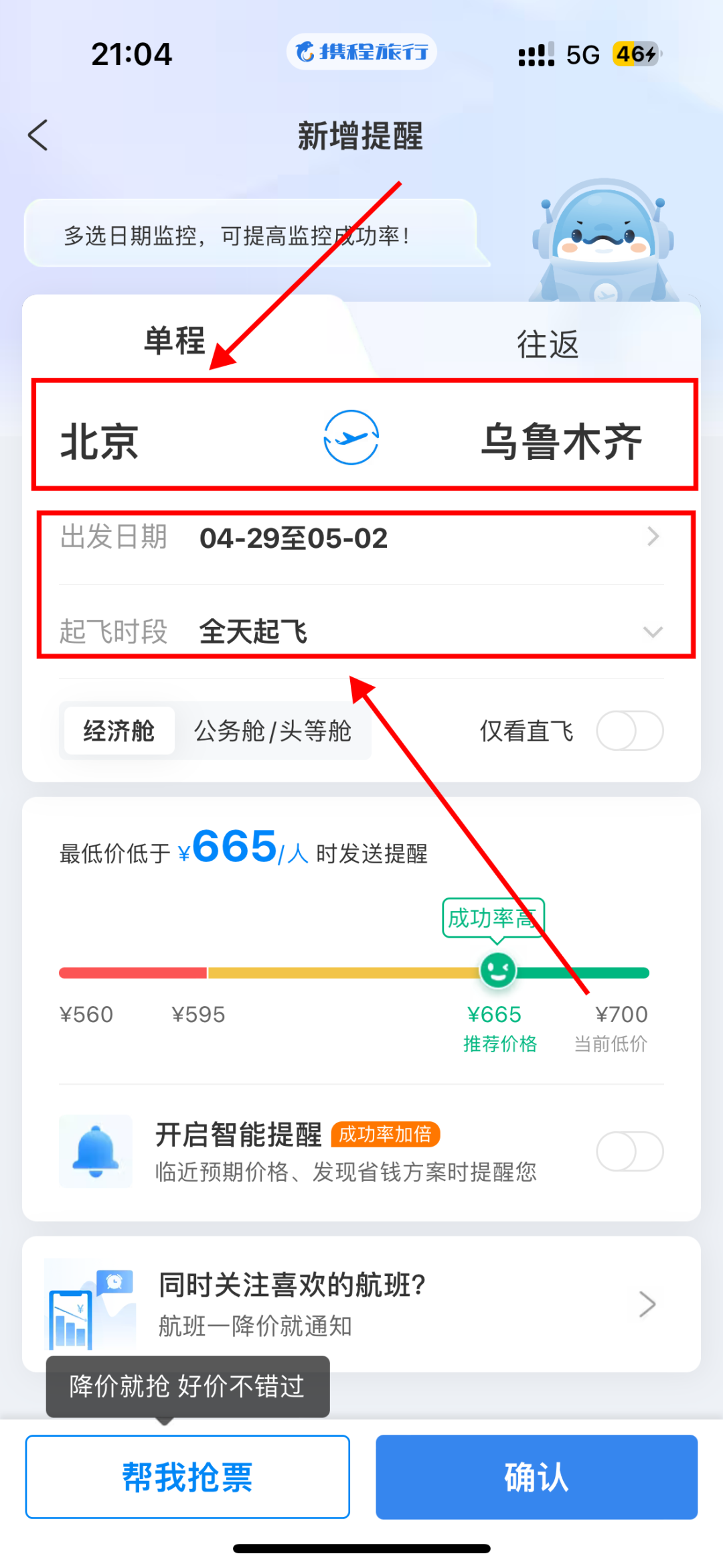The height and width of the screenshot is (1568, 723).
Task: Switch to the 往返 tab
Action: point(547,344)
